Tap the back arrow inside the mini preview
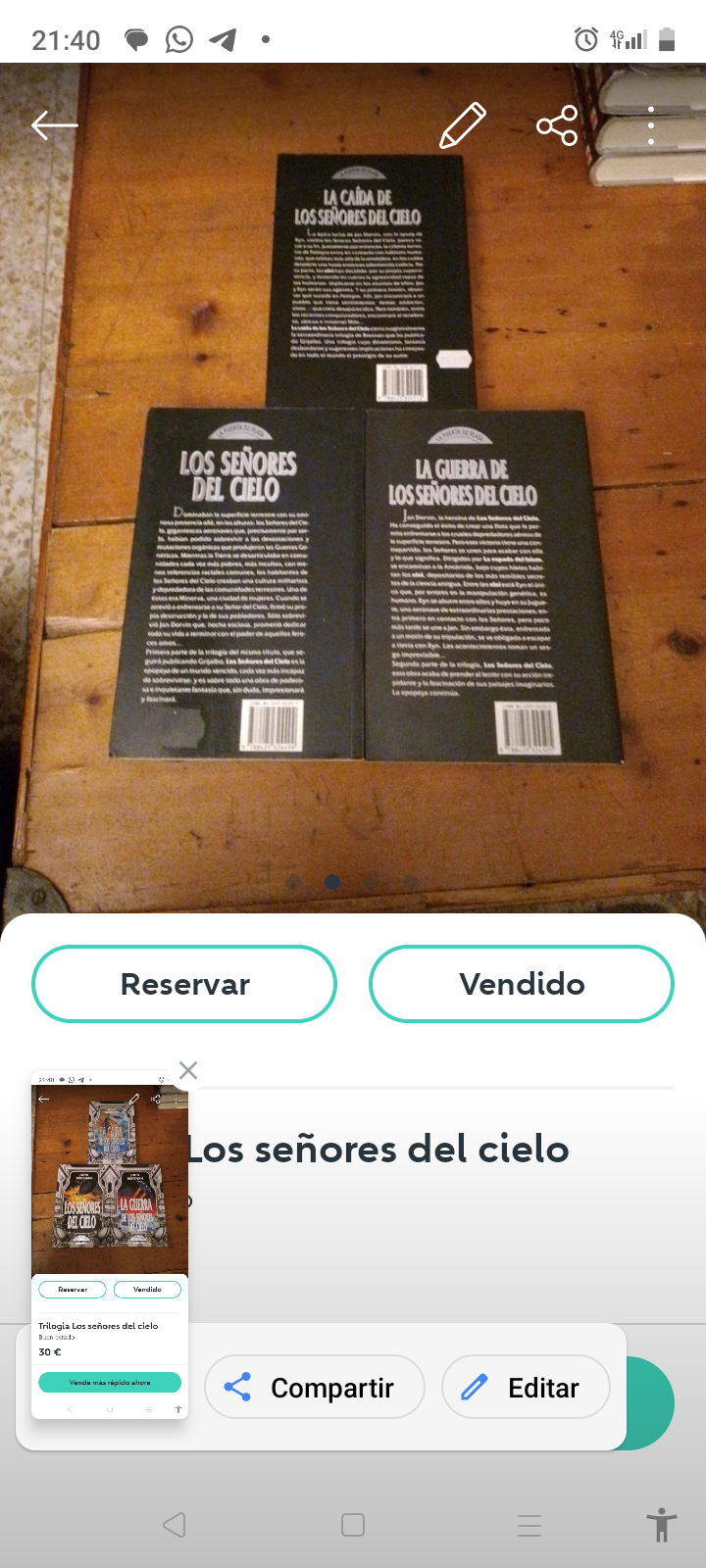 tap(43, 1100)
